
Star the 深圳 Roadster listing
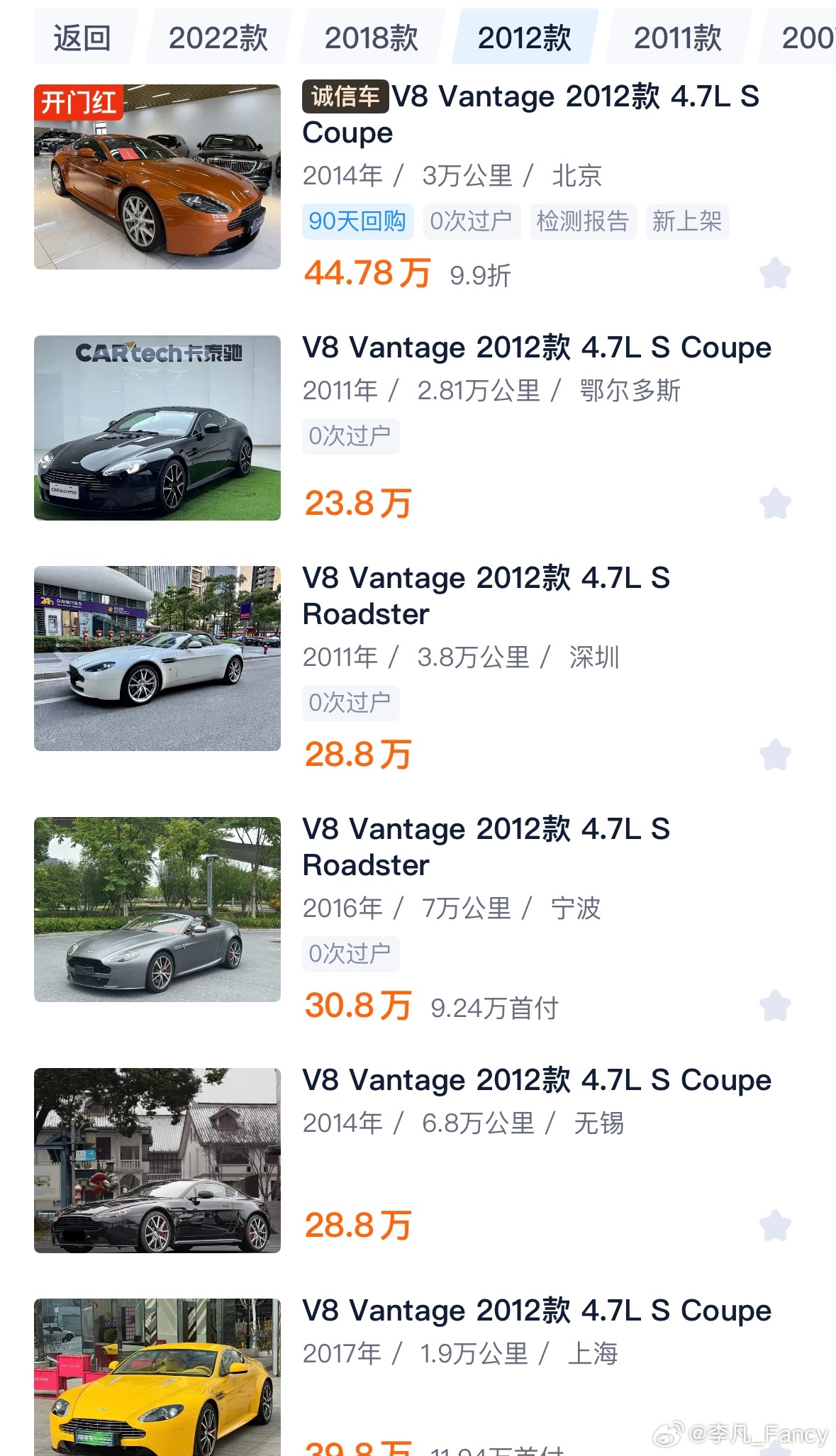(x=775, y=755)
